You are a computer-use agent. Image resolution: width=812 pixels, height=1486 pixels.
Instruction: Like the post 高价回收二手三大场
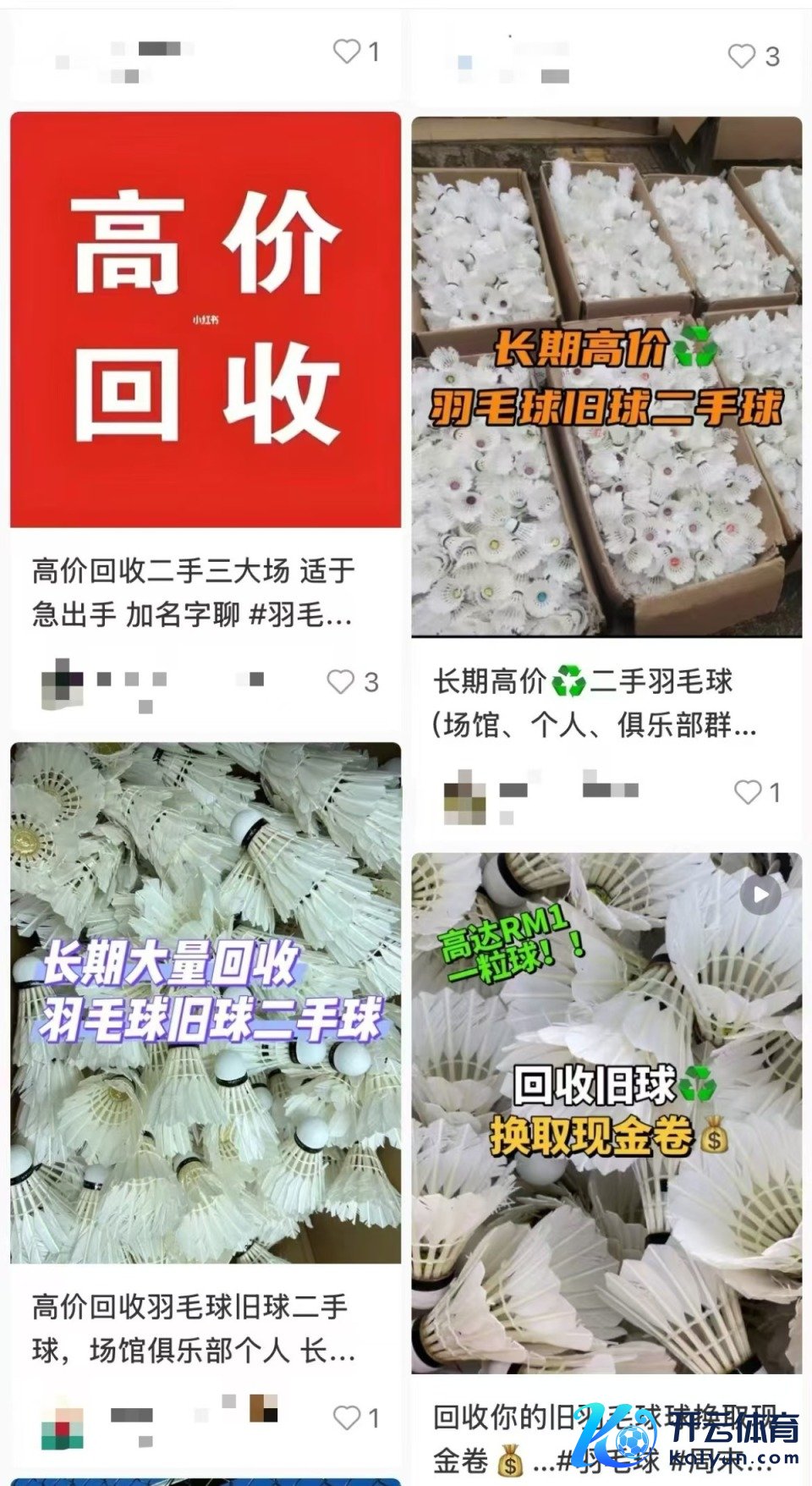(x=341, y=682)
